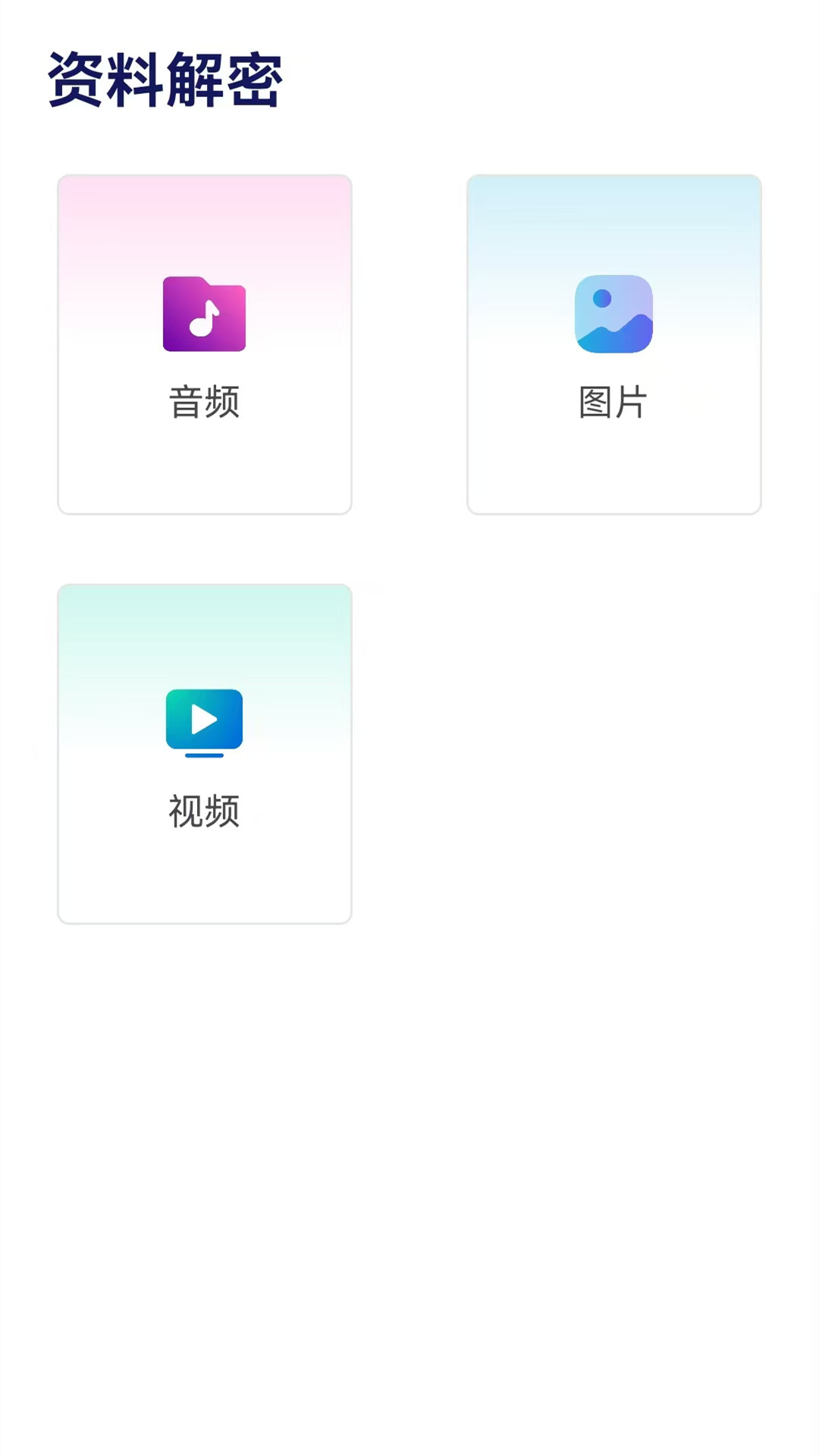Screen dimensions: 819x1456
Task: Open the 音频 card
Action: [204, 345]
